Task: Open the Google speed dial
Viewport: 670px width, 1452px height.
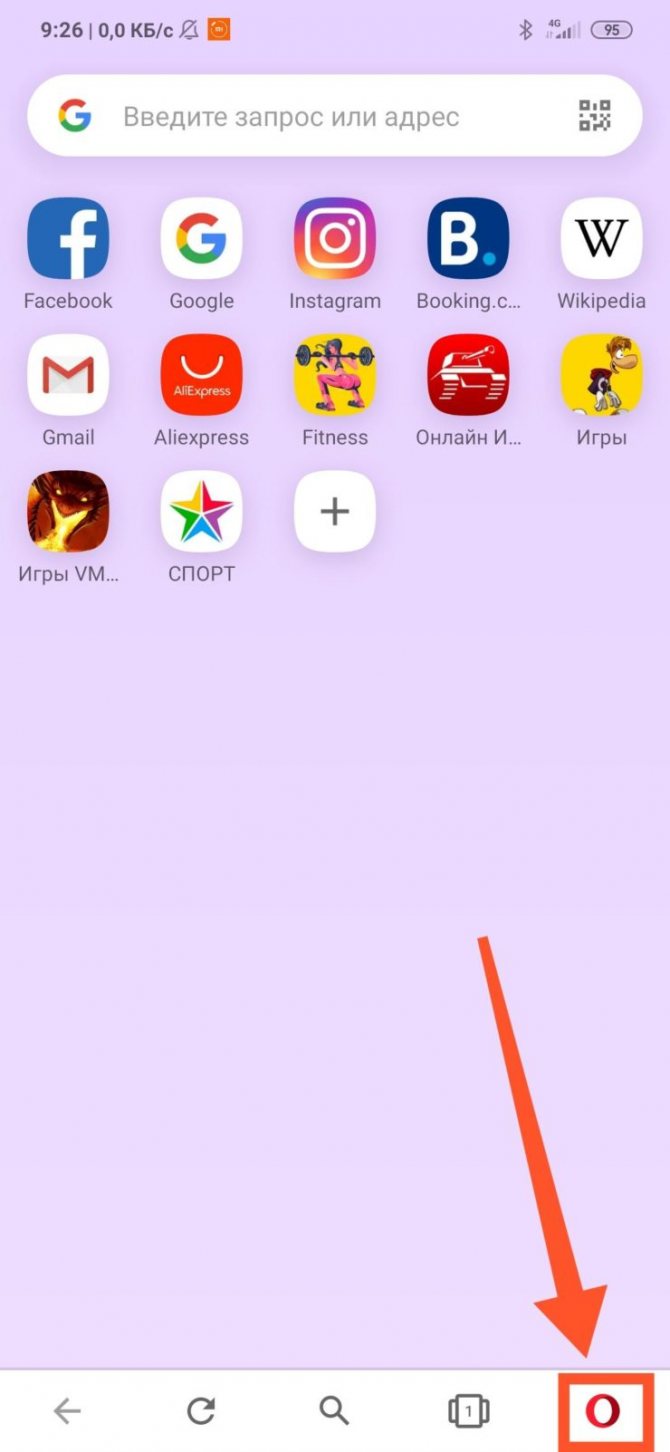Action: tap(201, 238)
